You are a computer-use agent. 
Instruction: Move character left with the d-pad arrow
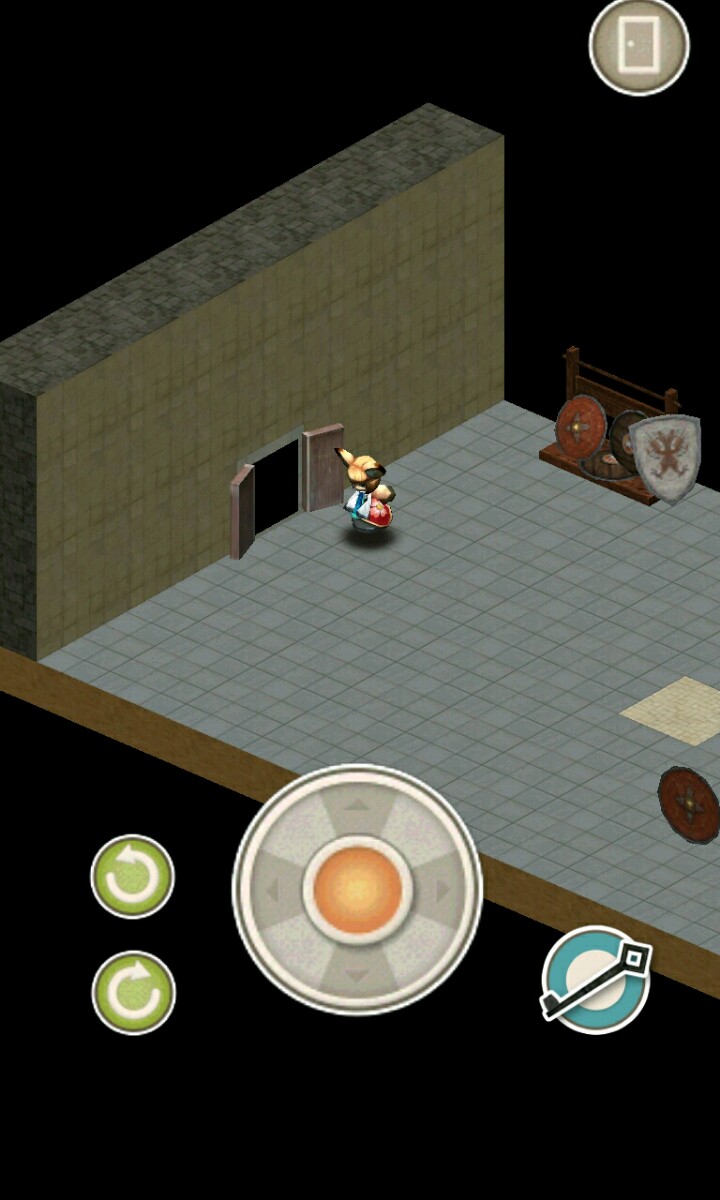(x=271, y=889)
